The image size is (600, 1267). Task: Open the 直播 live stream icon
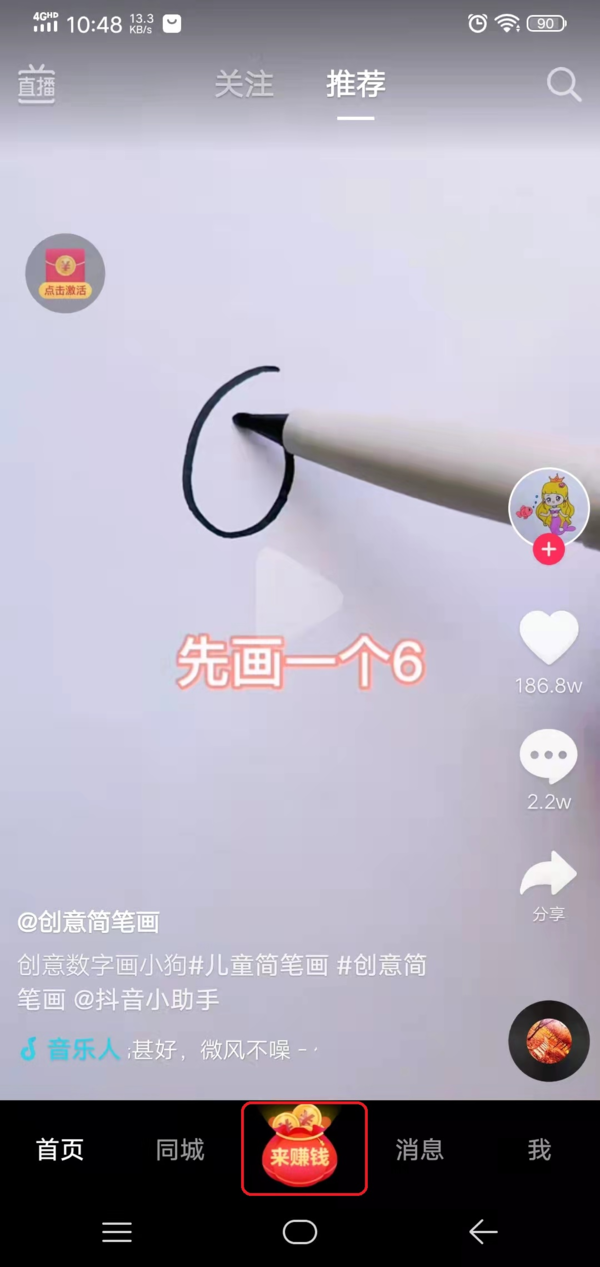36,85
